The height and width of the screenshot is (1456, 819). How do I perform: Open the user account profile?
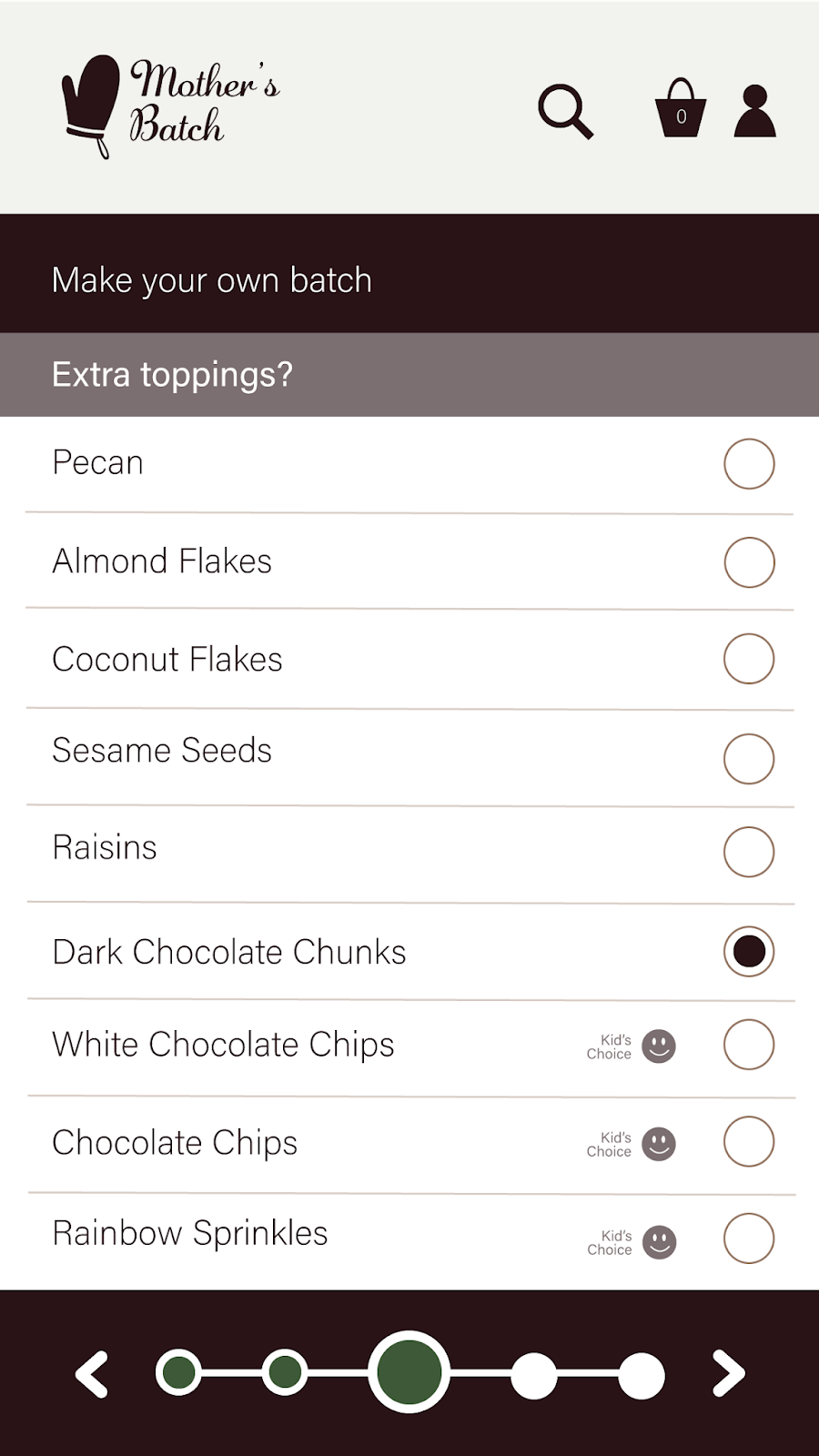tap(754, 112)
